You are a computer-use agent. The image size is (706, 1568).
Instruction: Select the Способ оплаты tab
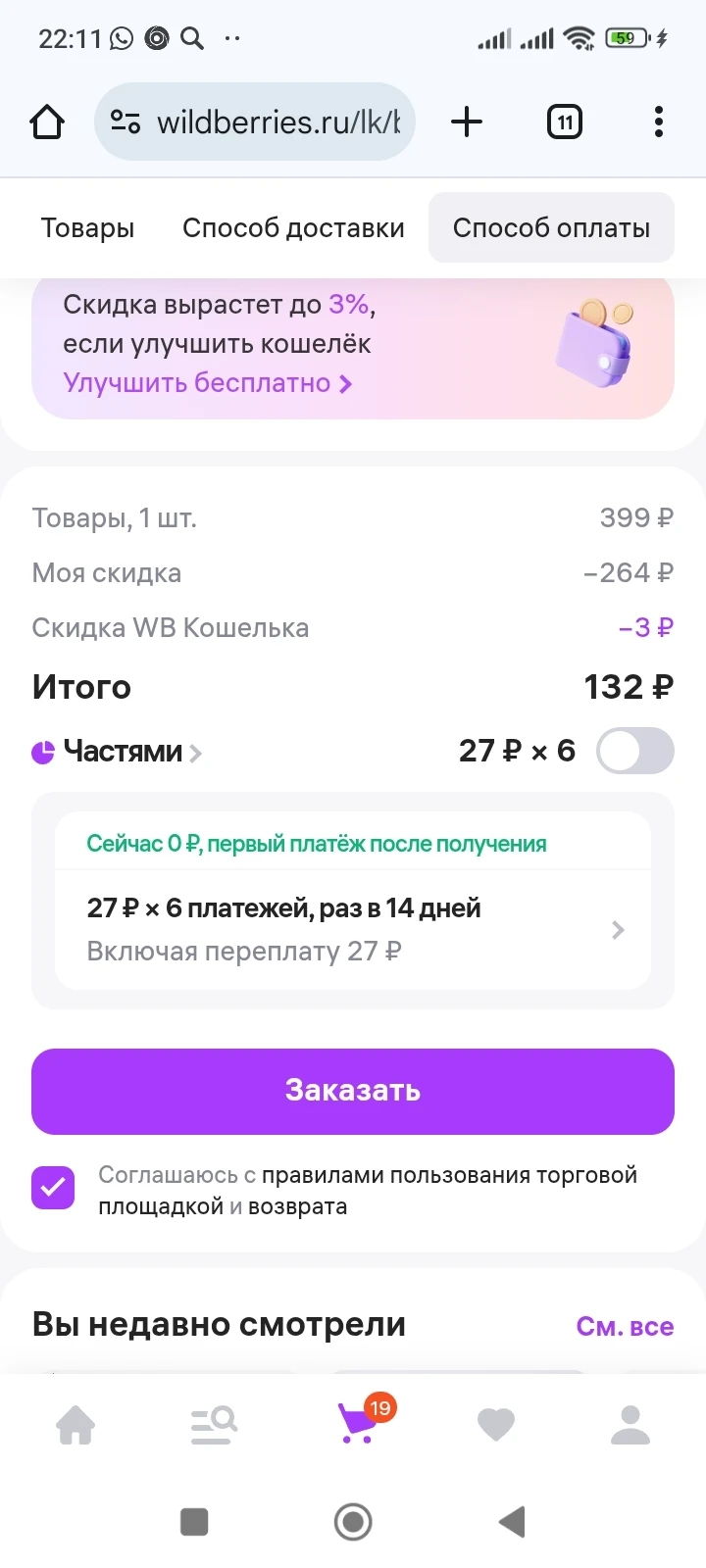tap(551, 228)
